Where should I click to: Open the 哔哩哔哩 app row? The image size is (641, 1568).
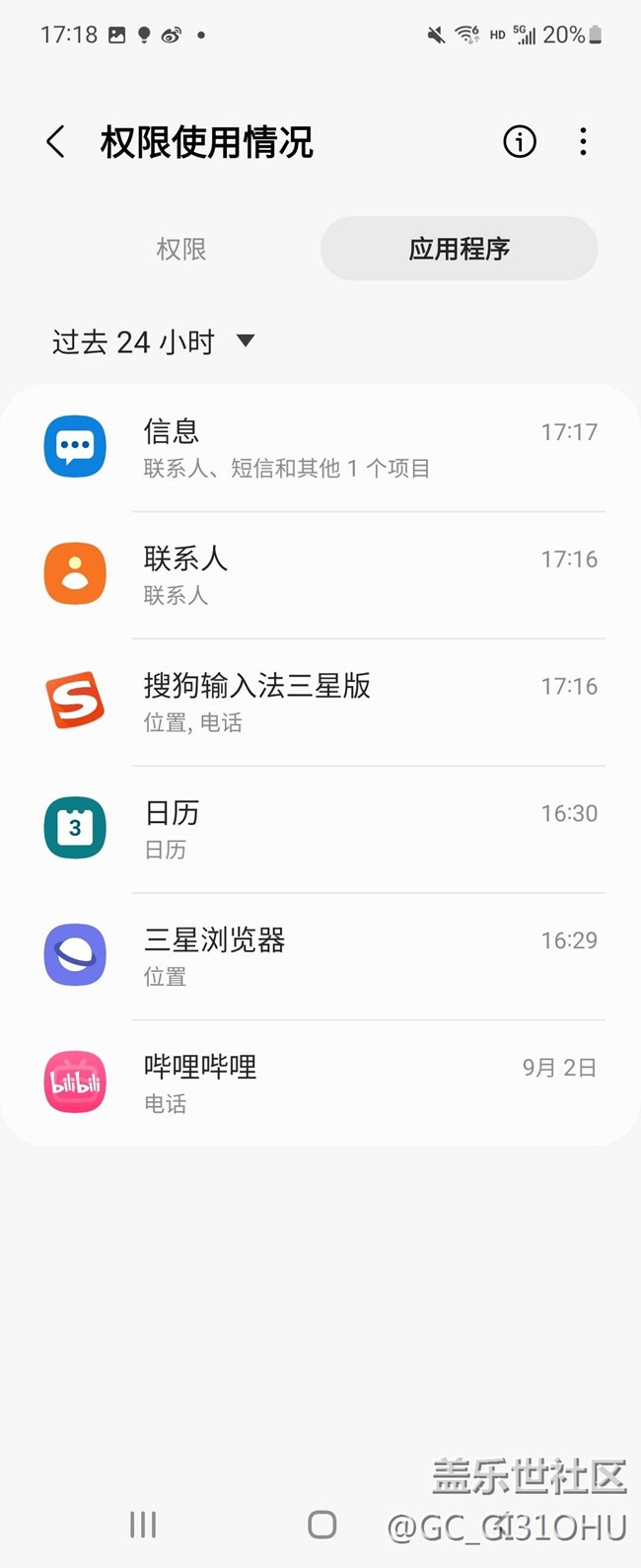pos(320,1083)
